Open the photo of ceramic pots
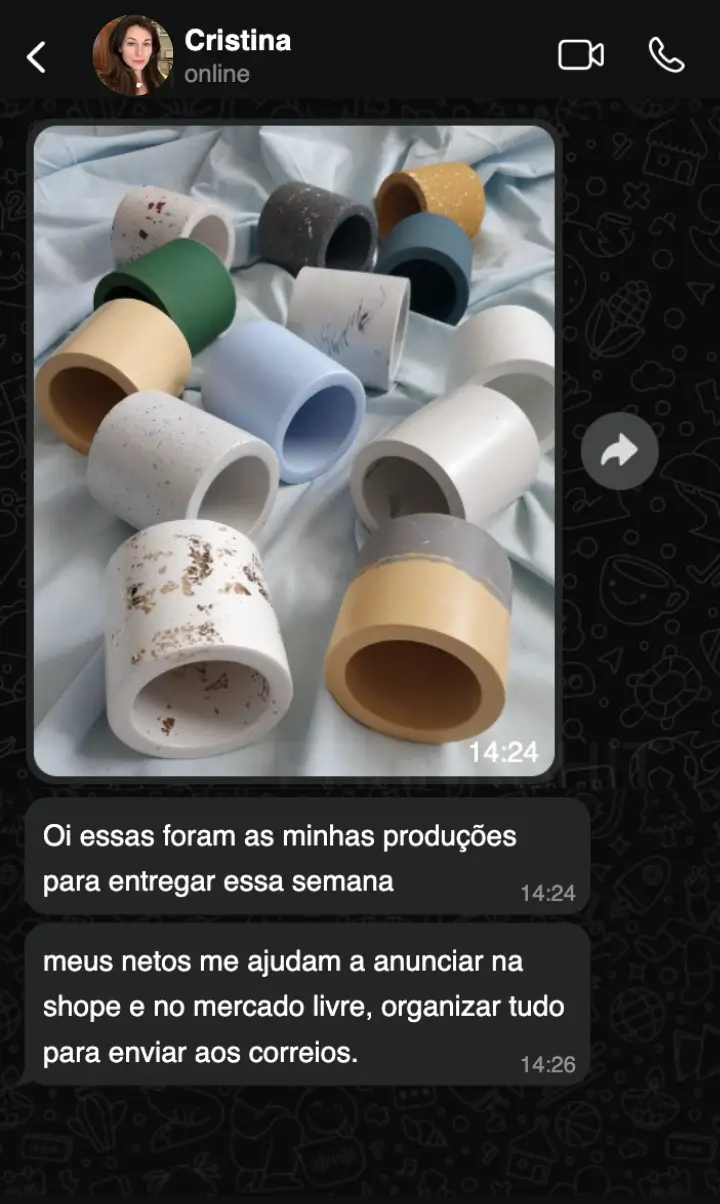 (294, 450)
